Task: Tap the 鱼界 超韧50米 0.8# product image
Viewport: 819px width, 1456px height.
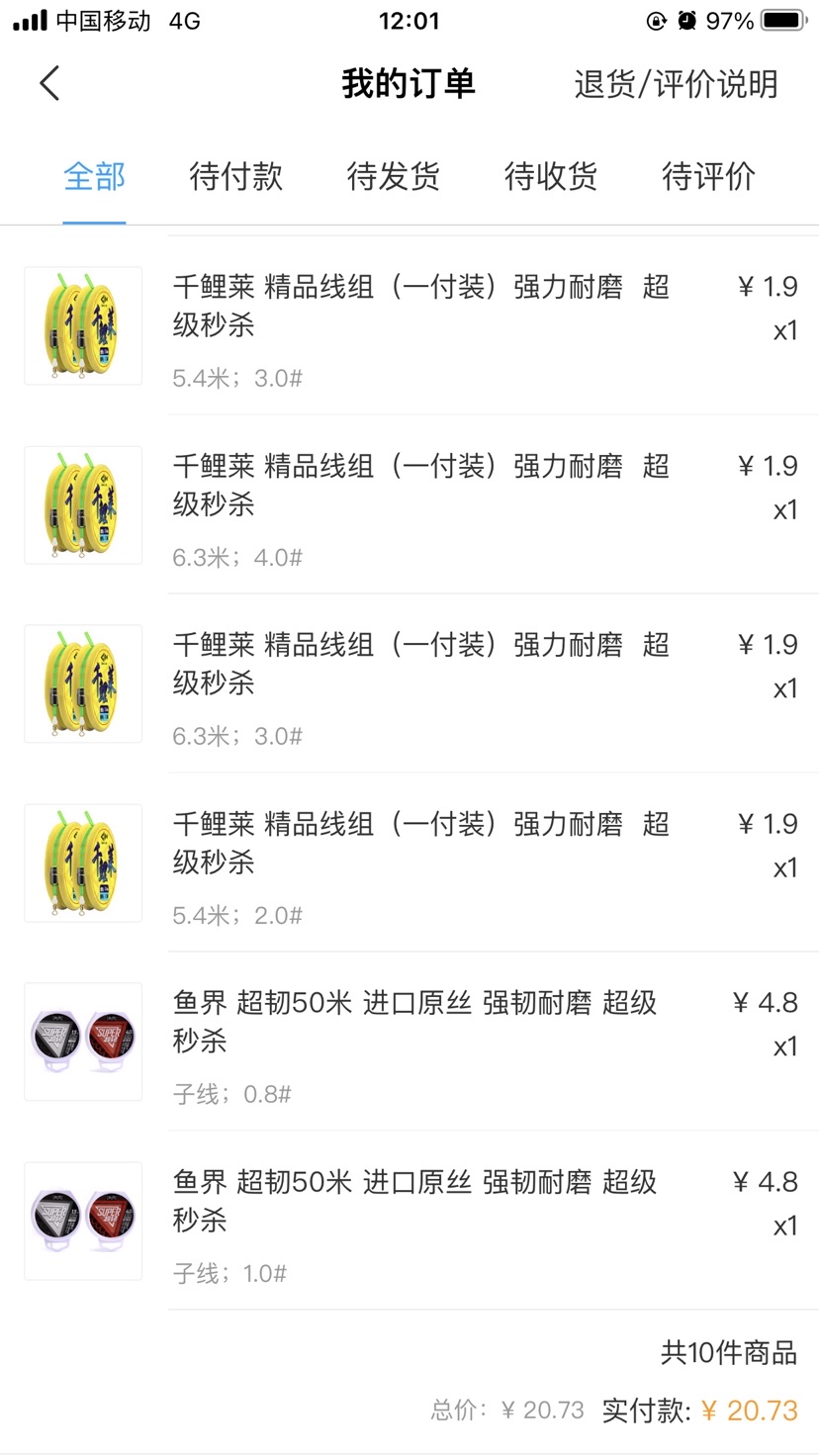Action: click(82, 1041)
